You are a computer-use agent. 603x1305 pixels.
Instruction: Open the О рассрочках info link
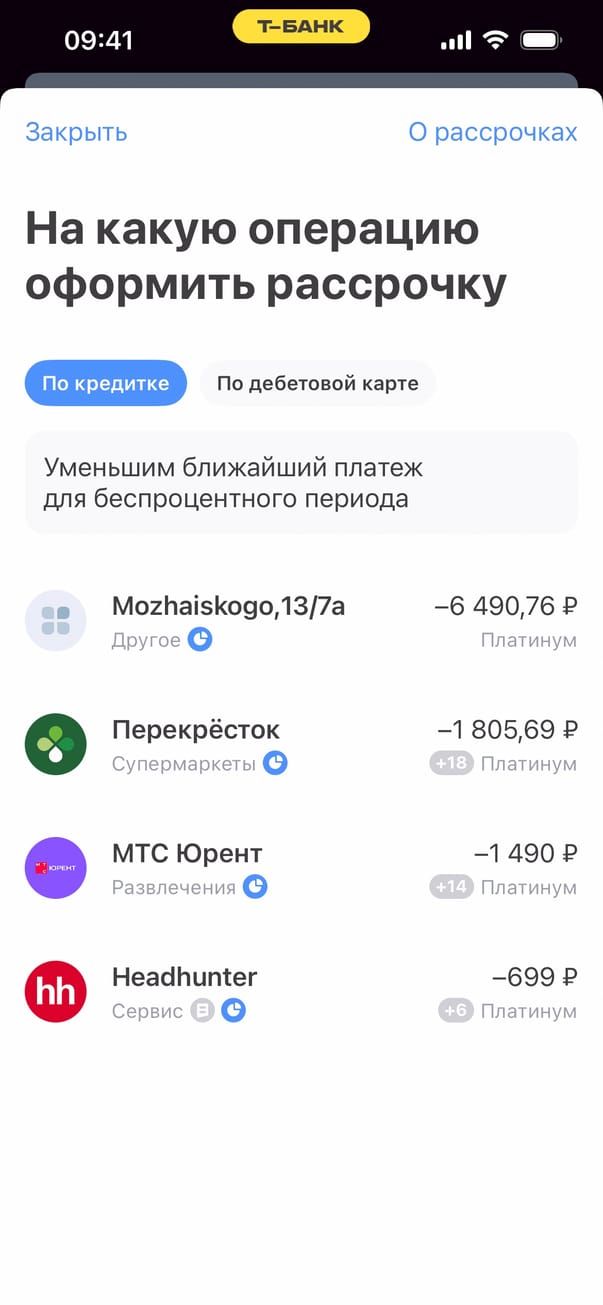(492, 132)
